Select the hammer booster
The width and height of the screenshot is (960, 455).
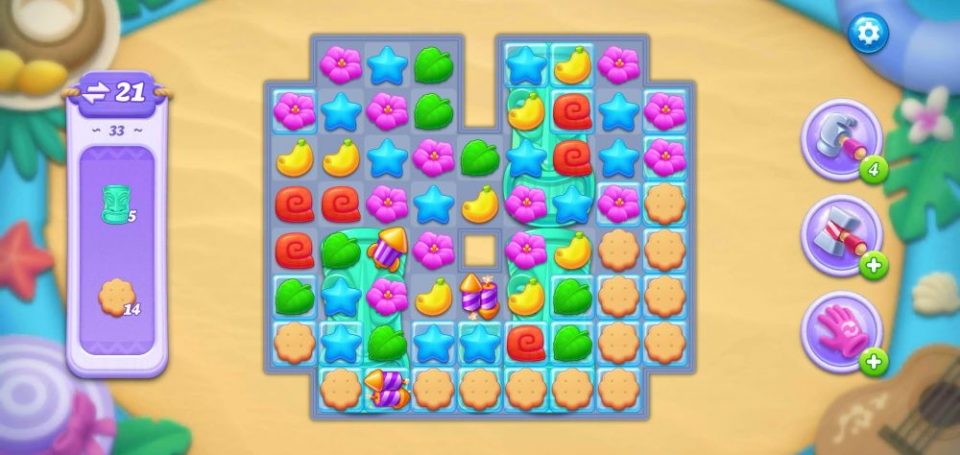pos(840,139)
